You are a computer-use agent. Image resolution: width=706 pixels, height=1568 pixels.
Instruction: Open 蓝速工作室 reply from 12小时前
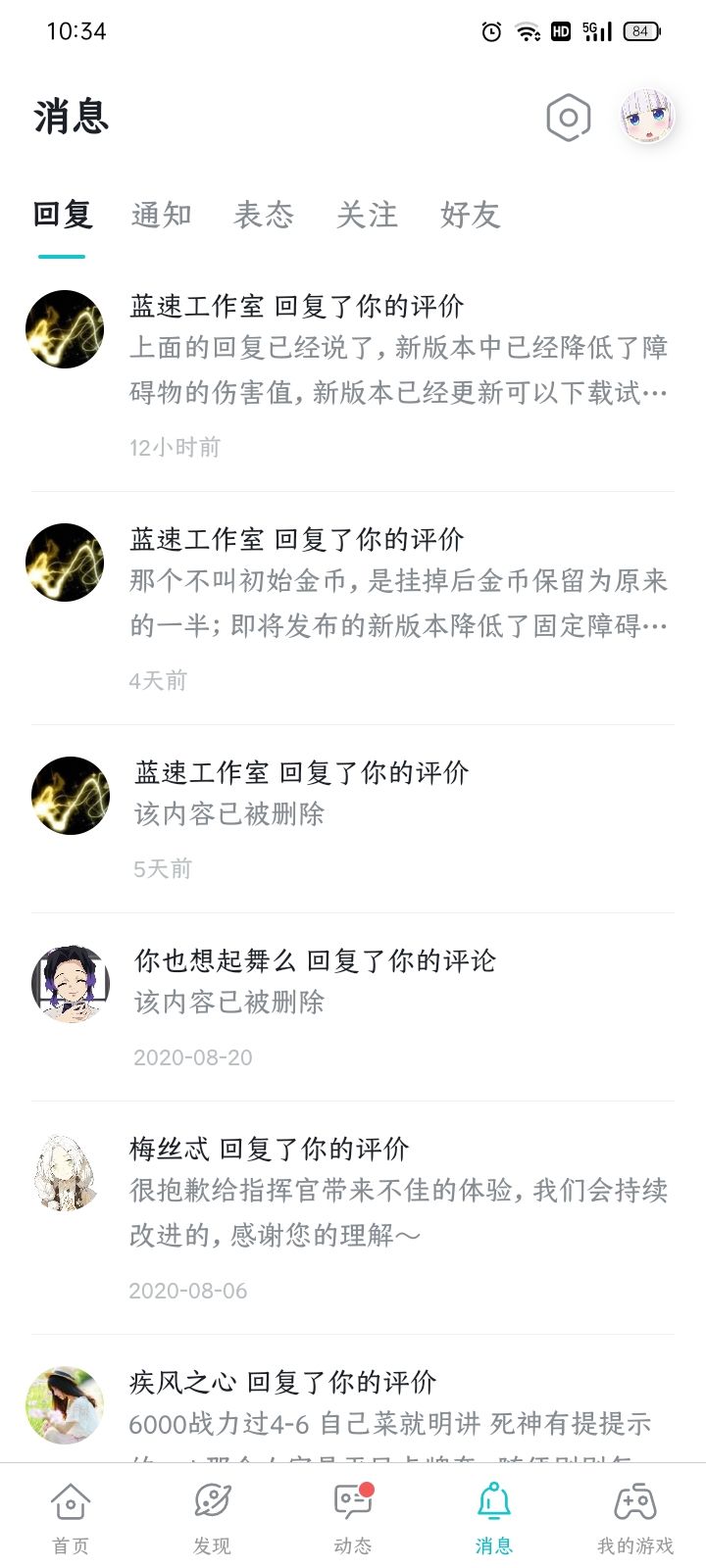[397, 372]
